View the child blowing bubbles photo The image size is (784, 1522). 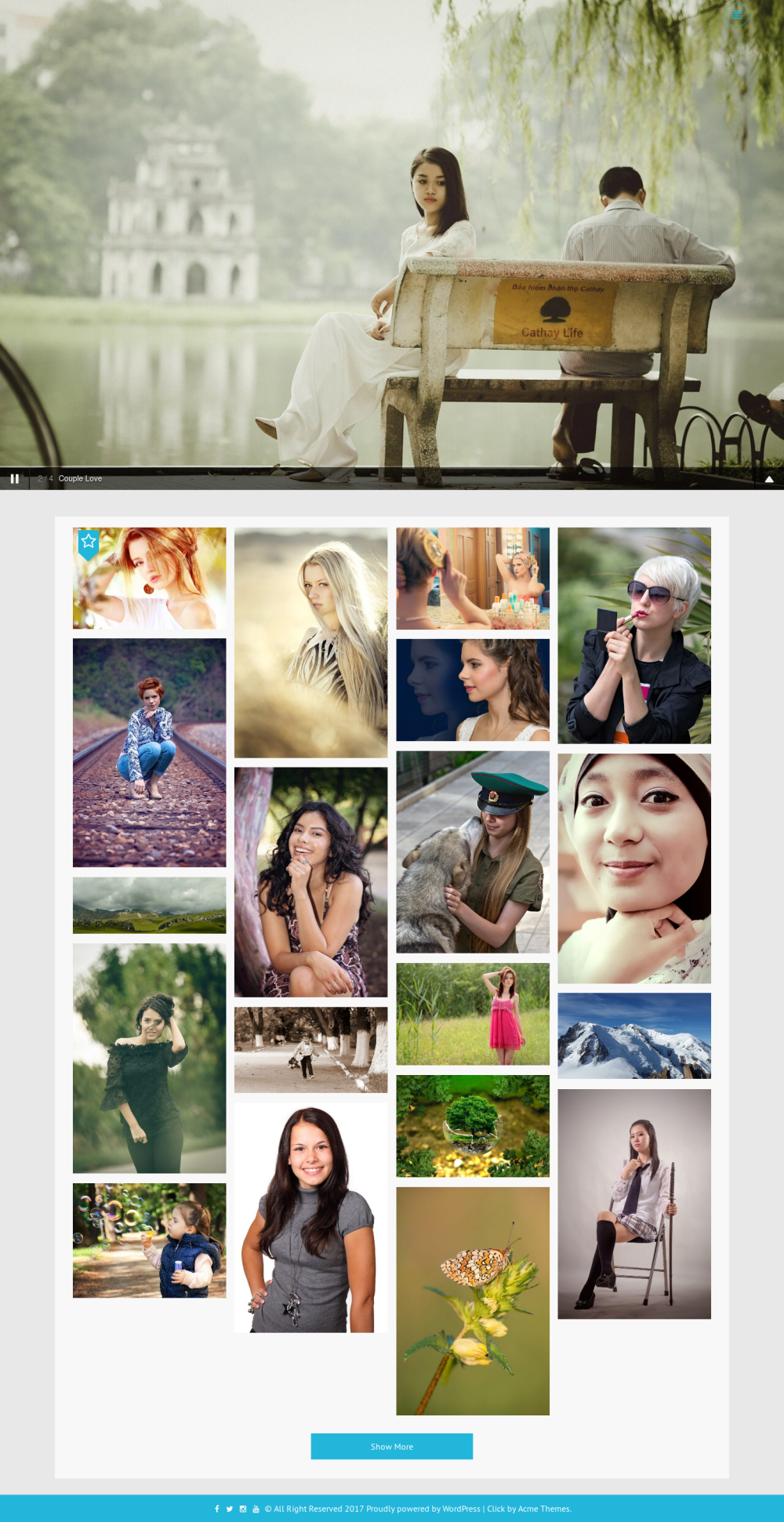tap(149, 1240)
